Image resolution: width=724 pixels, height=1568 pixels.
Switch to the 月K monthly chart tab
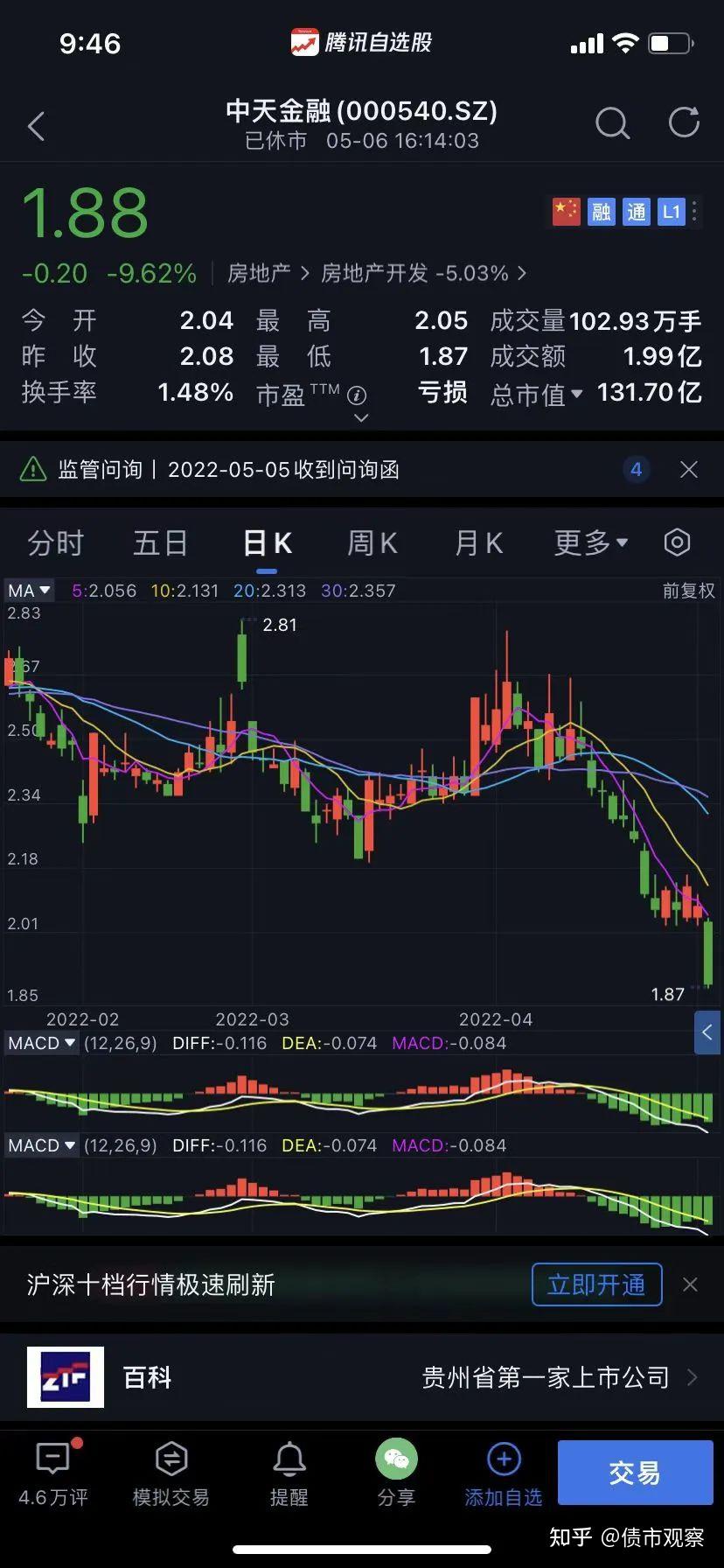pos(477,542)
